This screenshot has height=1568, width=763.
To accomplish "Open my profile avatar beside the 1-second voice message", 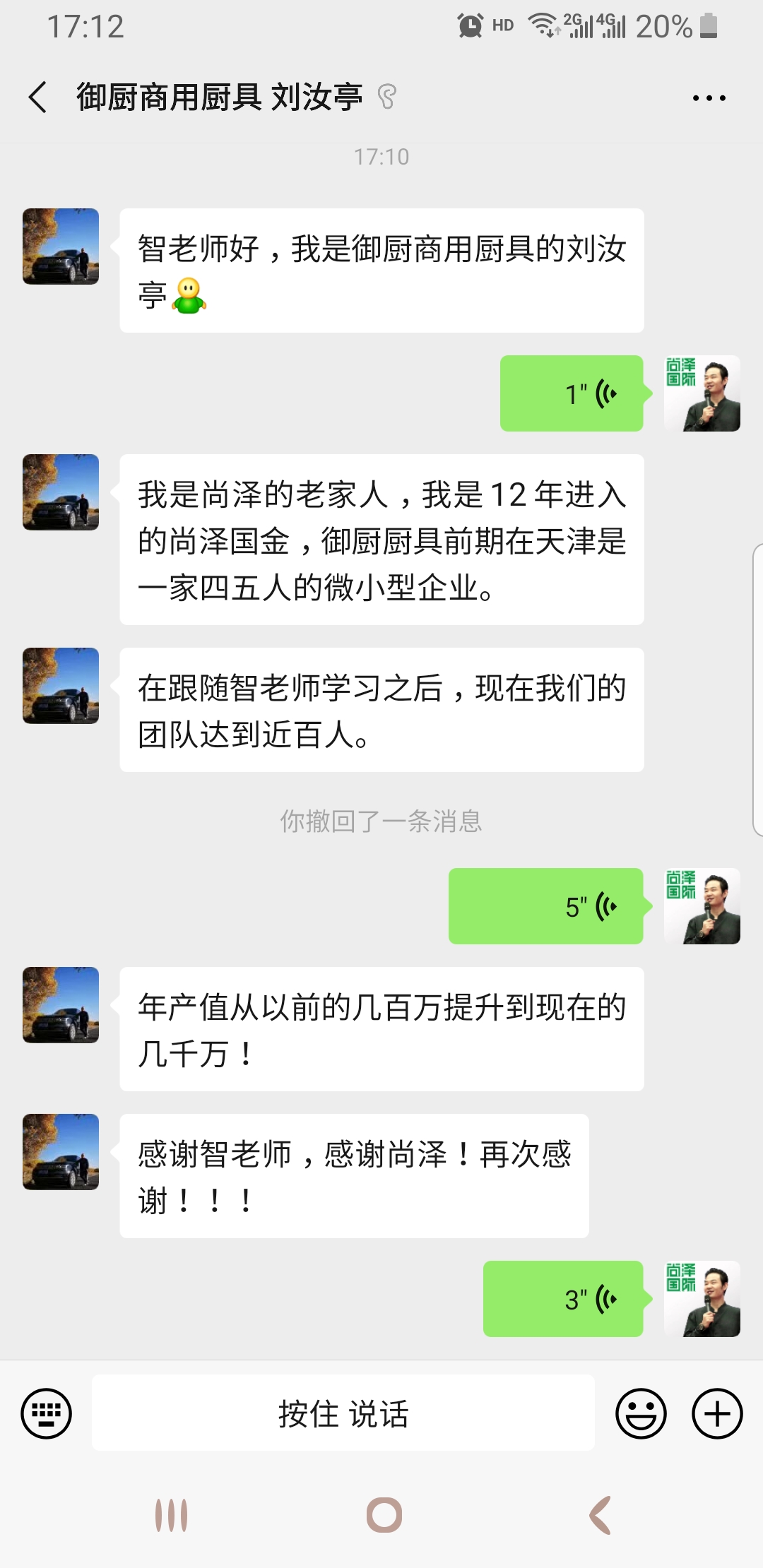I will [x=702, y=393].
